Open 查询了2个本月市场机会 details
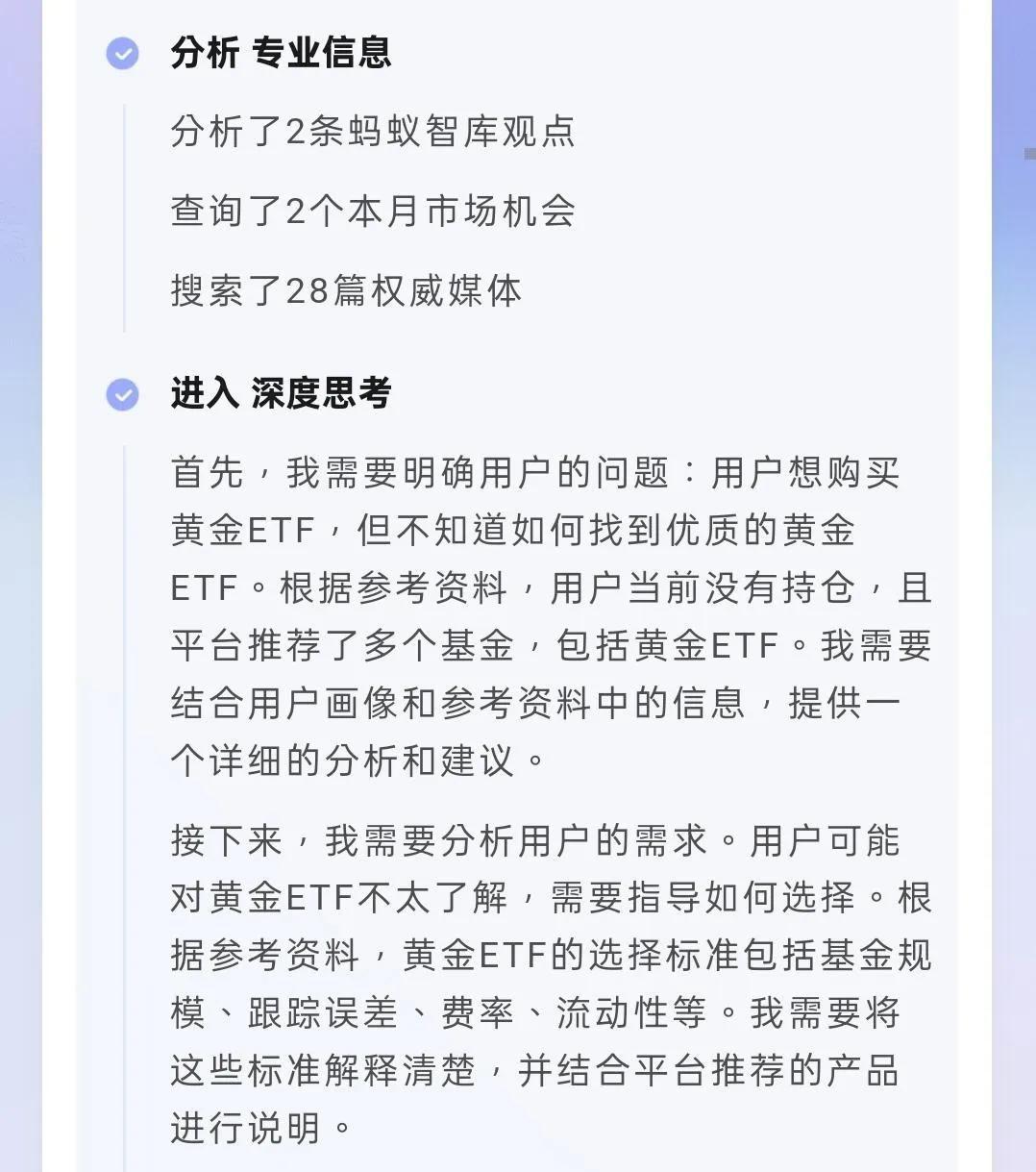Screen dimensions: 1036x1172 (373, 212)
